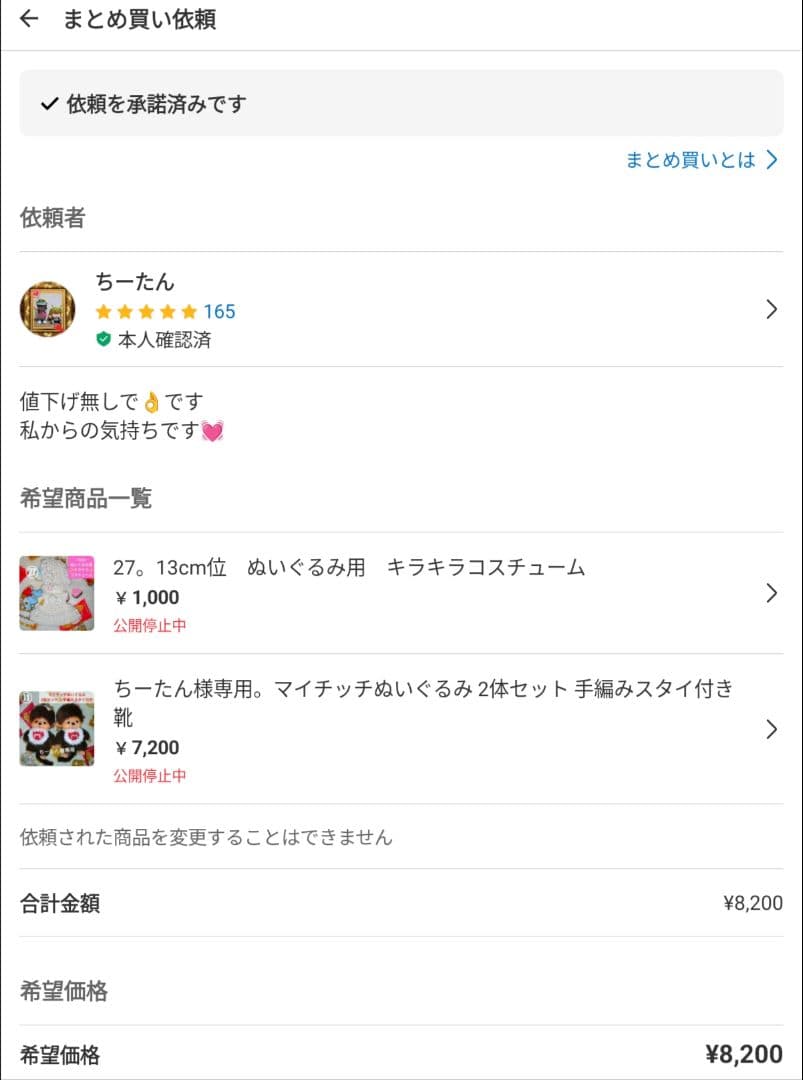Viewport: 803px width, 1080px height.
Task: Open the costume item thumbnail image
Action: click(56, 593)
